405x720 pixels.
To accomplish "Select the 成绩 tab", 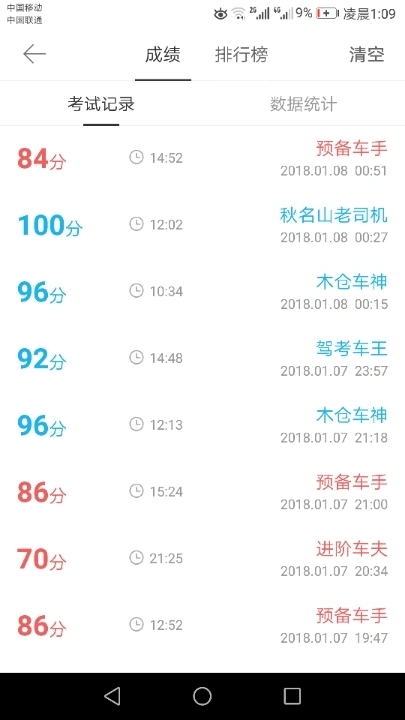I will [x=163, y=55].
